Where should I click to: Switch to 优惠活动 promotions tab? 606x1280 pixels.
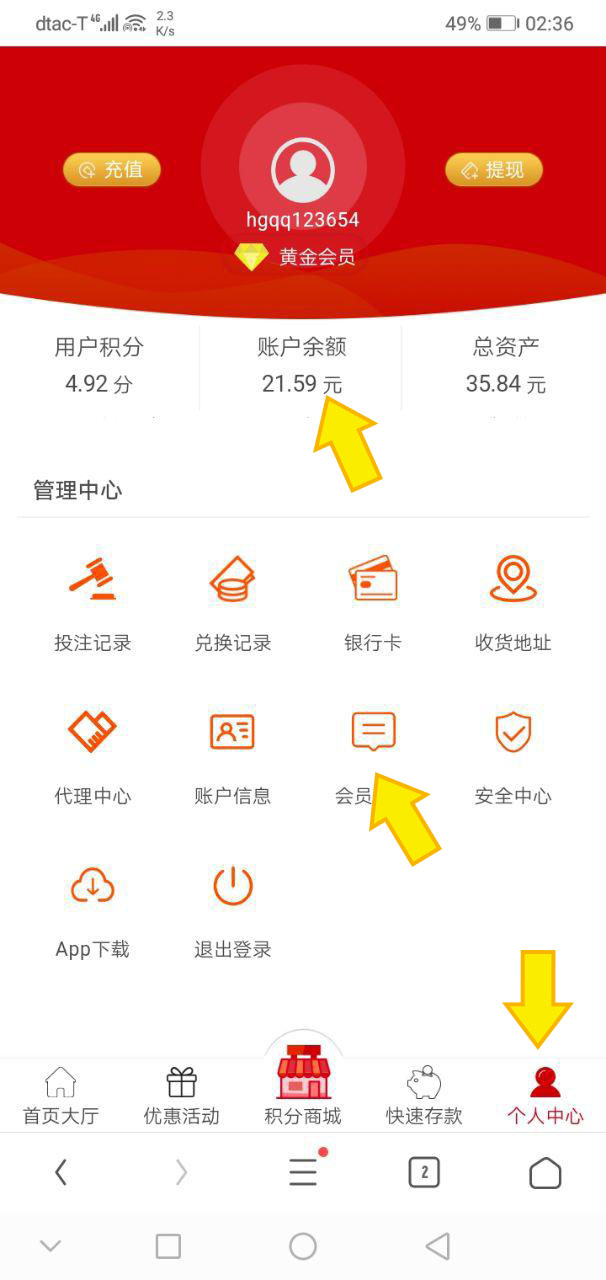click(x=181, y=1096)
